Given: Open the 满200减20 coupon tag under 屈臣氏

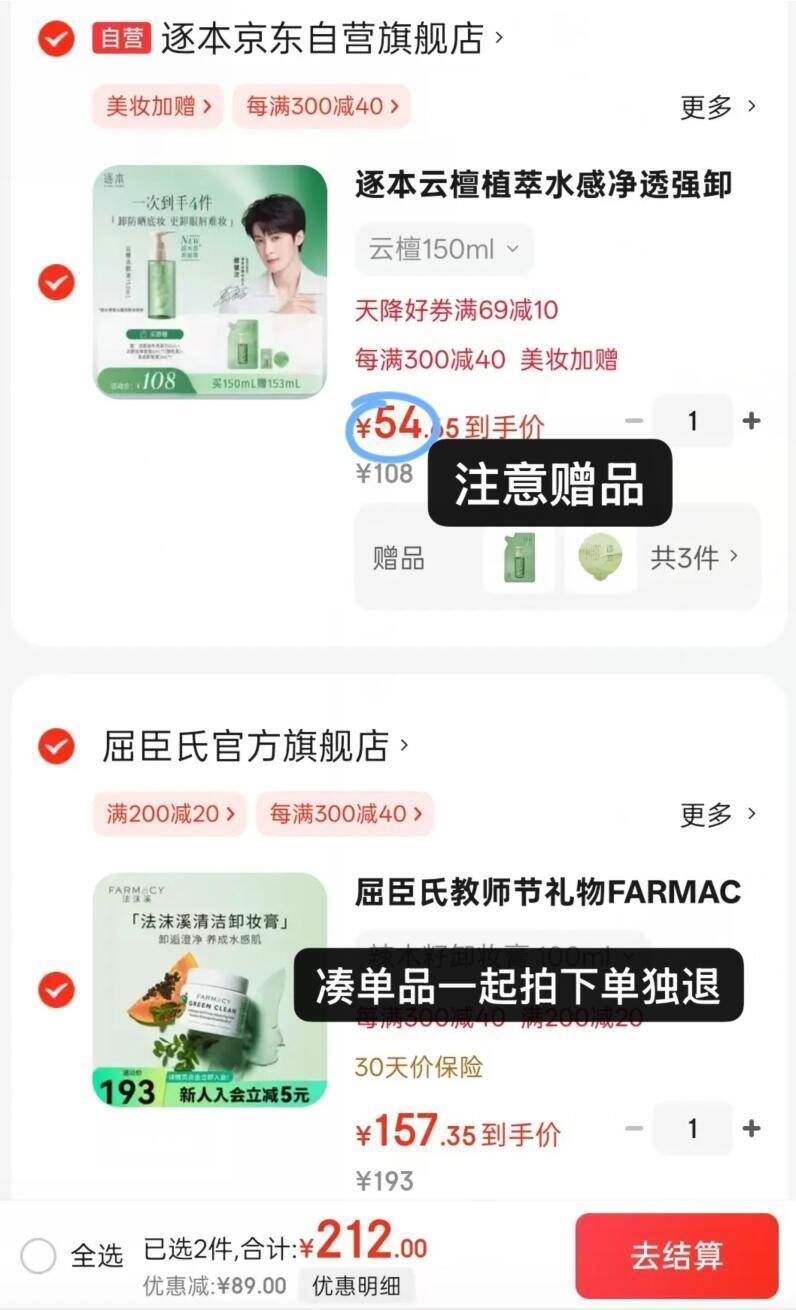Looking at the screenshot, I should click(x=169, y=814).
